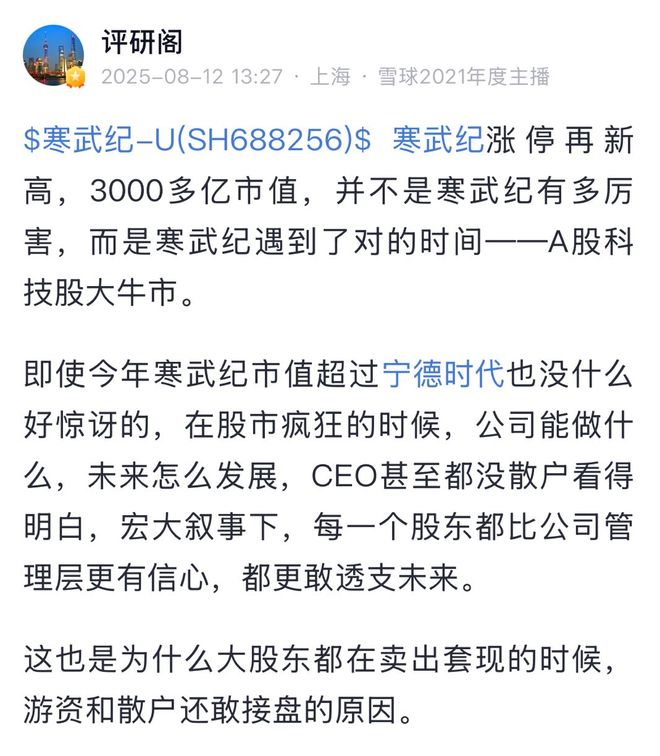
Task: Open 评研阁's profile avatar
Action: point(54,55)
